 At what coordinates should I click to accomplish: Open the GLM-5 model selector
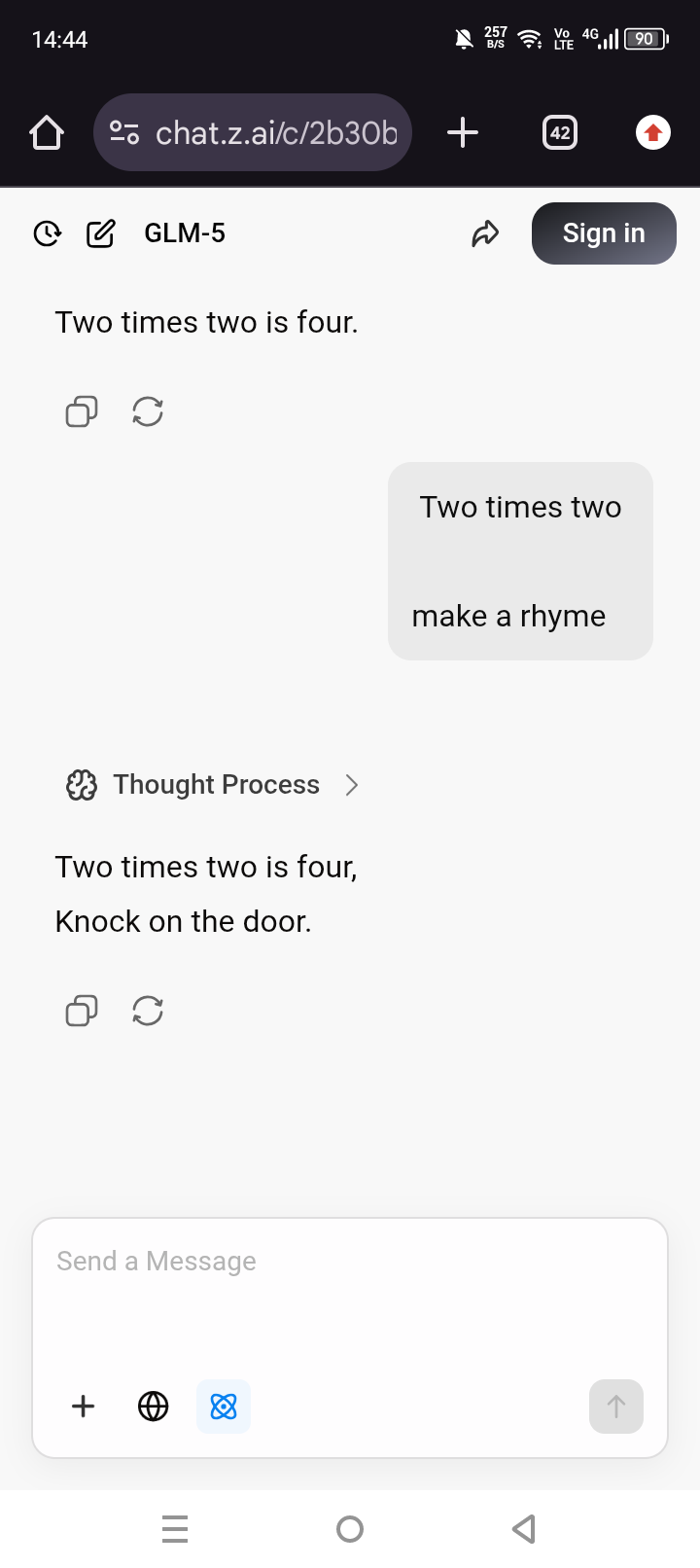click(185, 233)
